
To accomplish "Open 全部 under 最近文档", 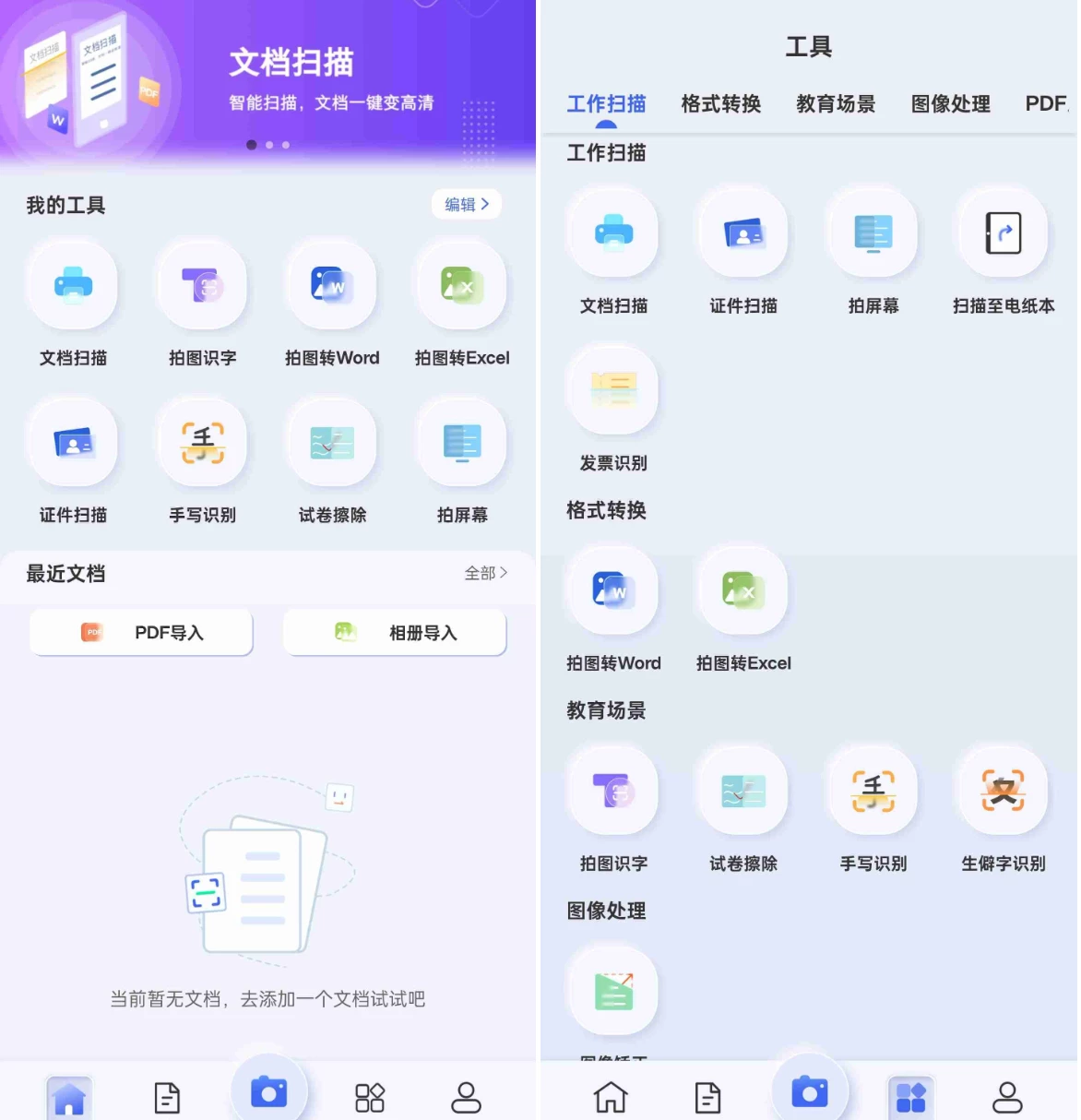I will click(x=485, y=573).
